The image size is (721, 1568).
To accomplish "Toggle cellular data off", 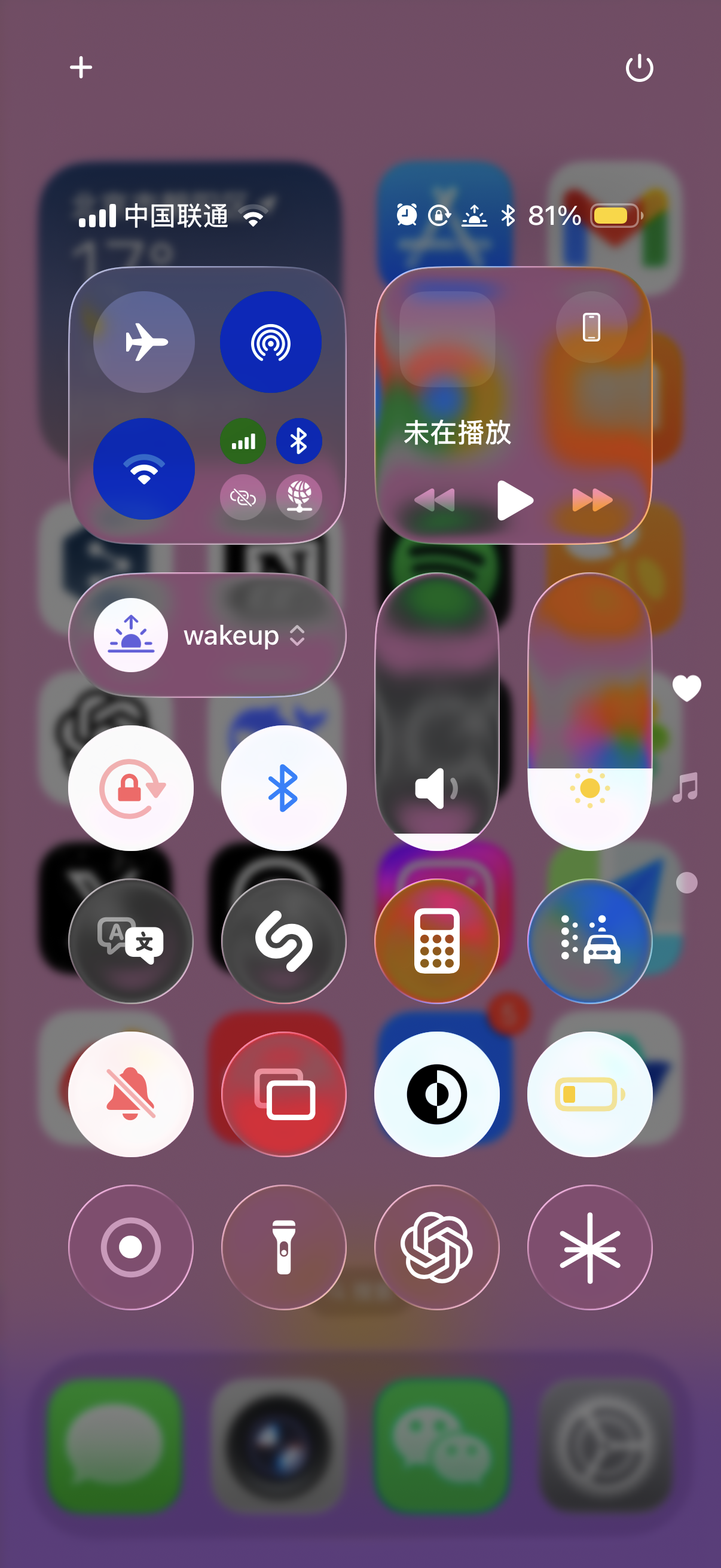I will coord(243,441).
